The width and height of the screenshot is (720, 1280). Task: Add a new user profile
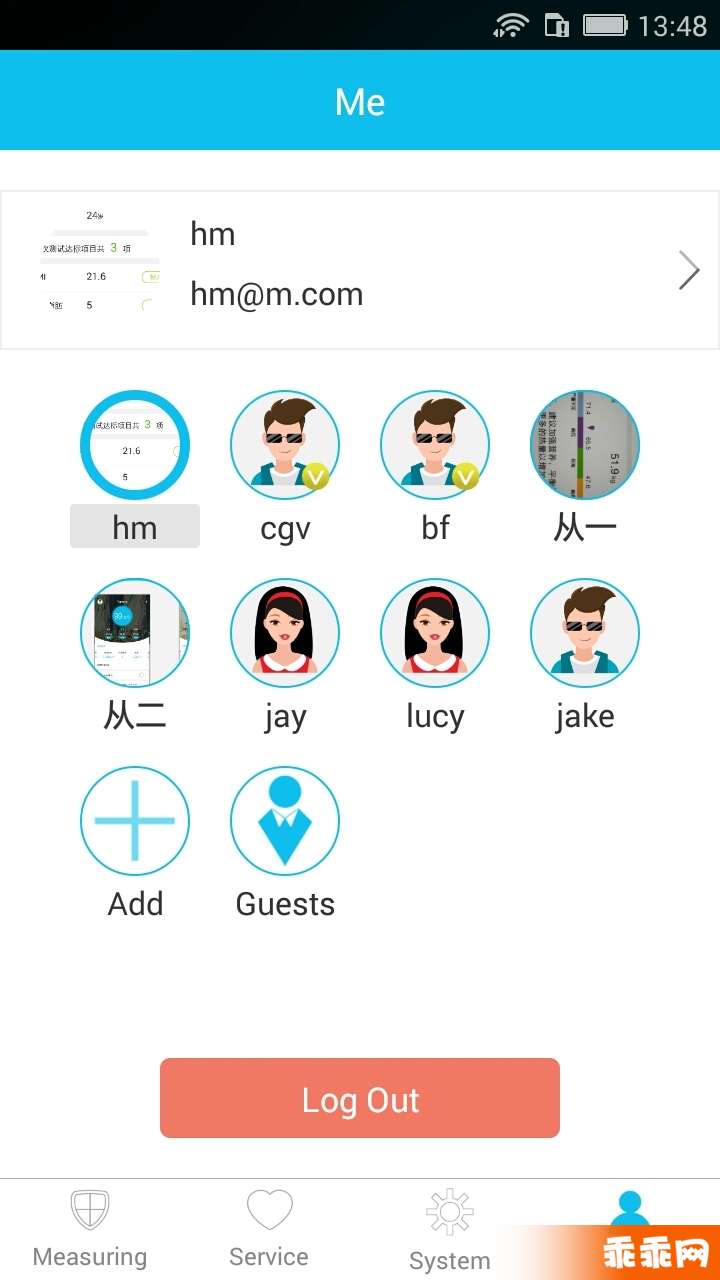click(x=135, y=822)
